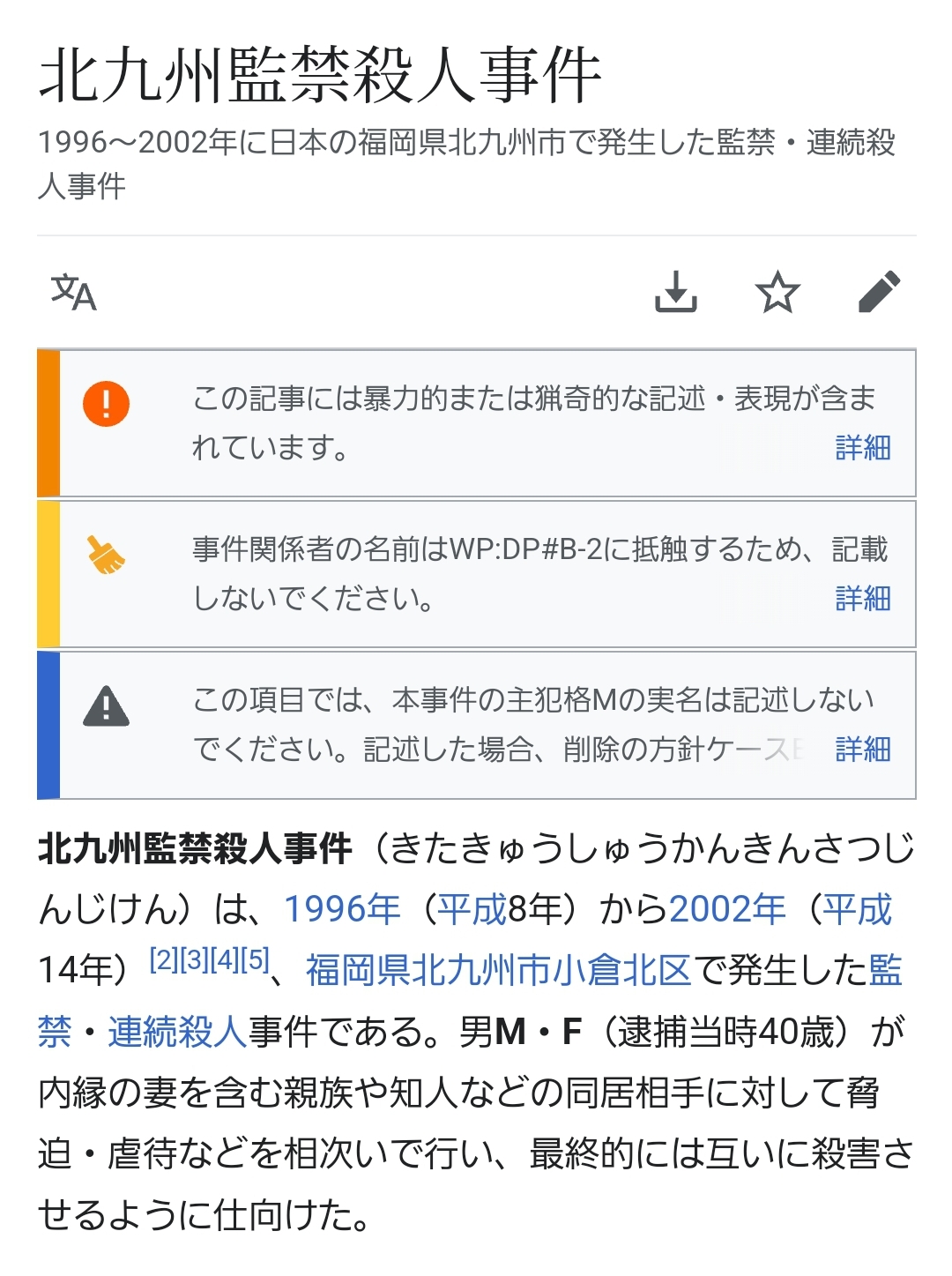952x1276 pixels.
Task: Open the 連続殺人 link
Action: pyautogui.click(x=177, y=1031)
